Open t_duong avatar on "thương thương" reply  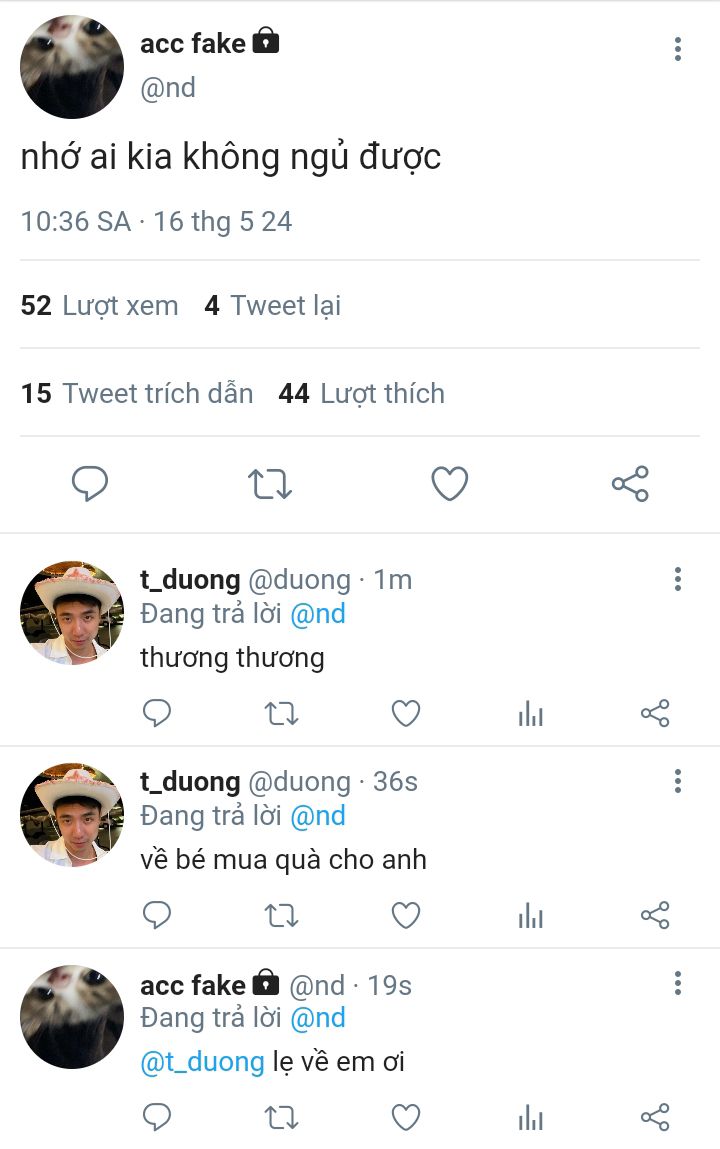tap(72, 613)
